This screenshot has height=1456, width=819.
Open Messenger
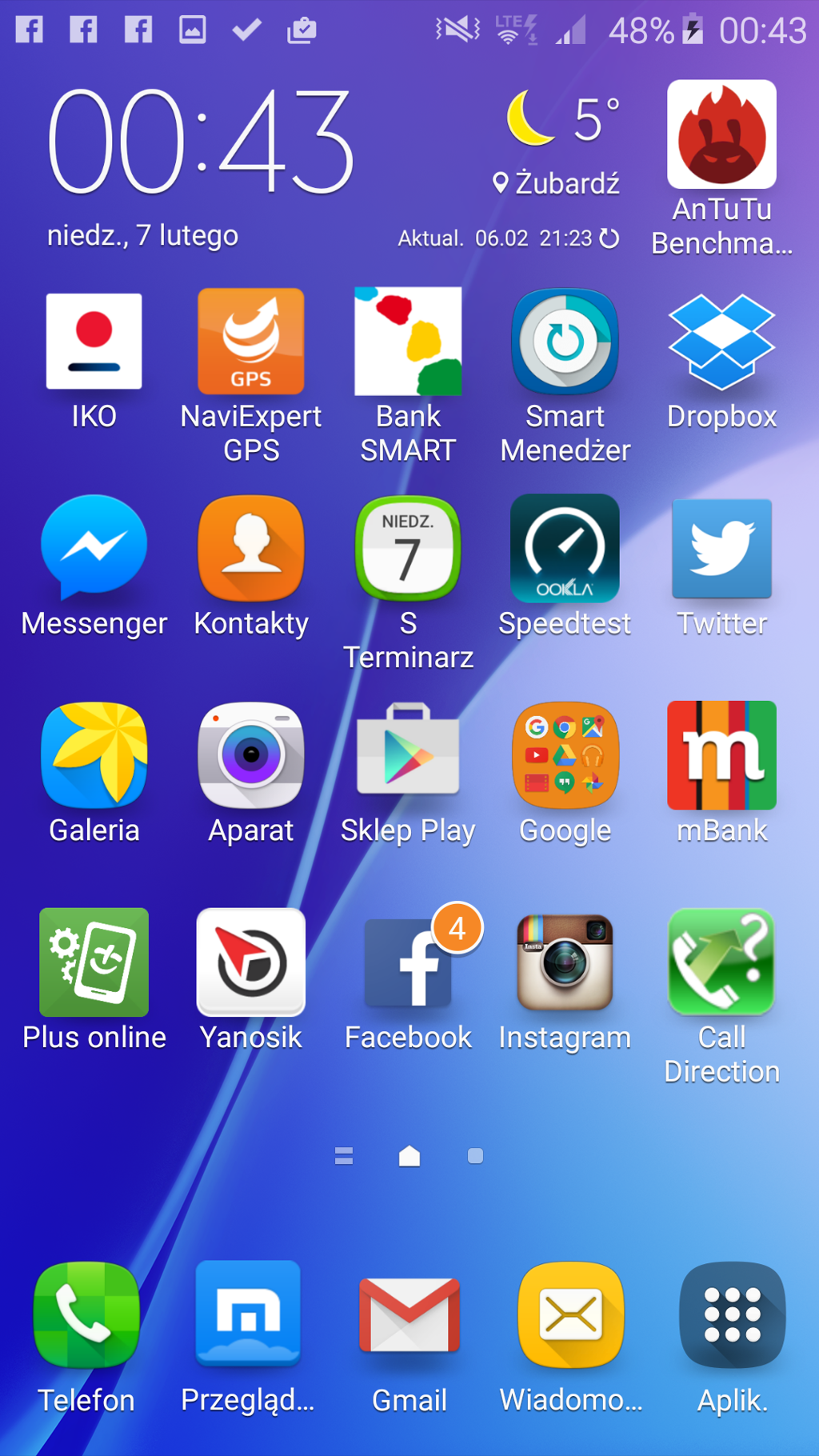coord(94,549)
